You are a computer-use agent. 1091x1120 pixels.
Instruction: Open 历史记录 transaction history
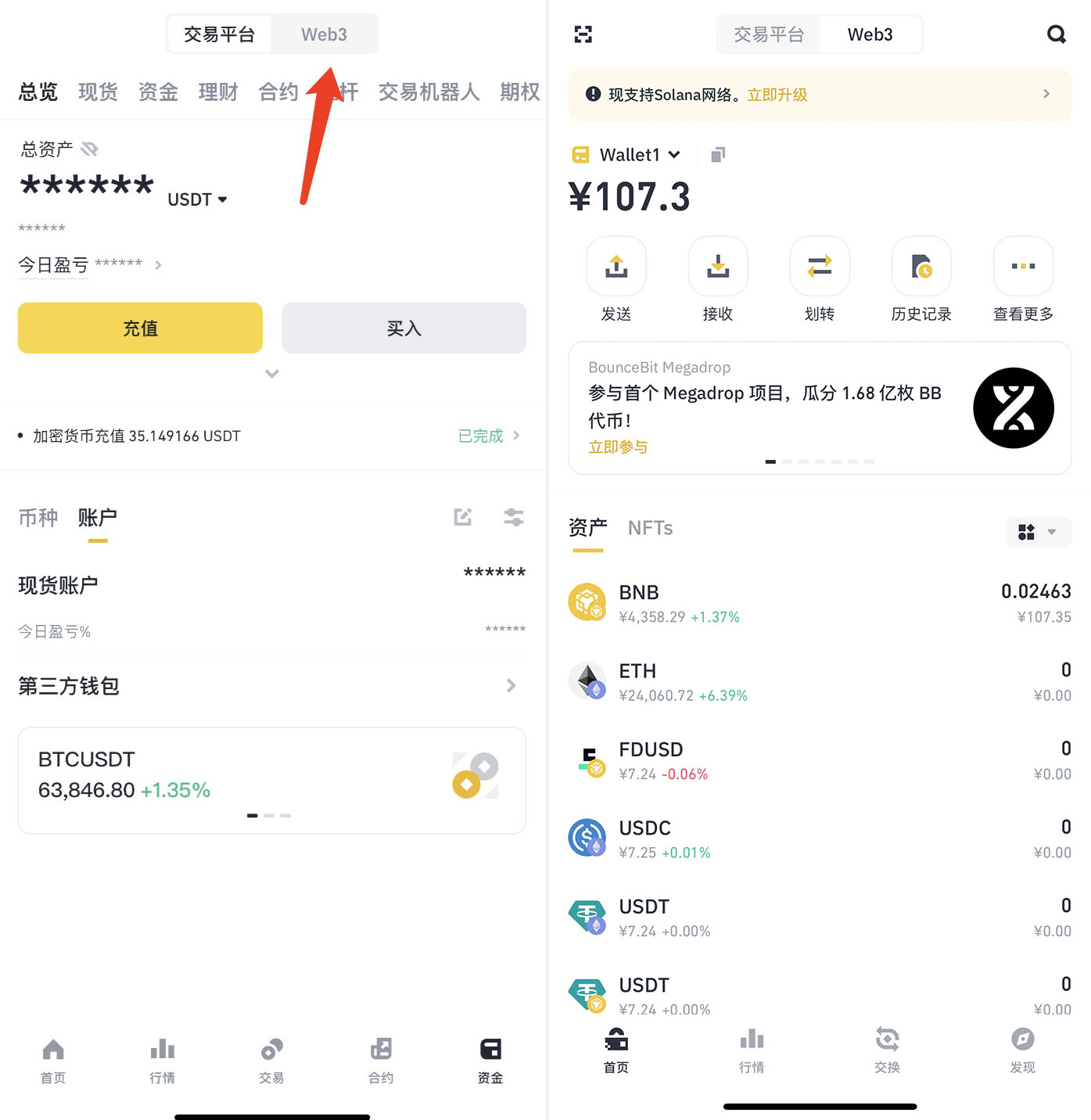click(x=921, y=267)
